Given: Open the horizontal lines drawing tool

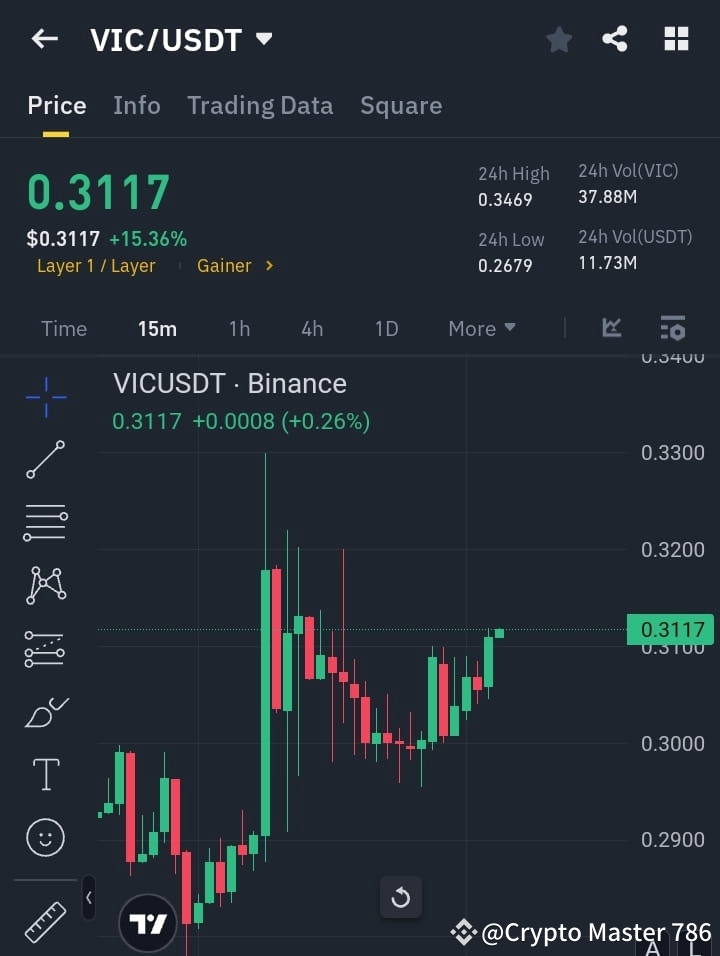Looking at the screenshot, I should 45,523.
